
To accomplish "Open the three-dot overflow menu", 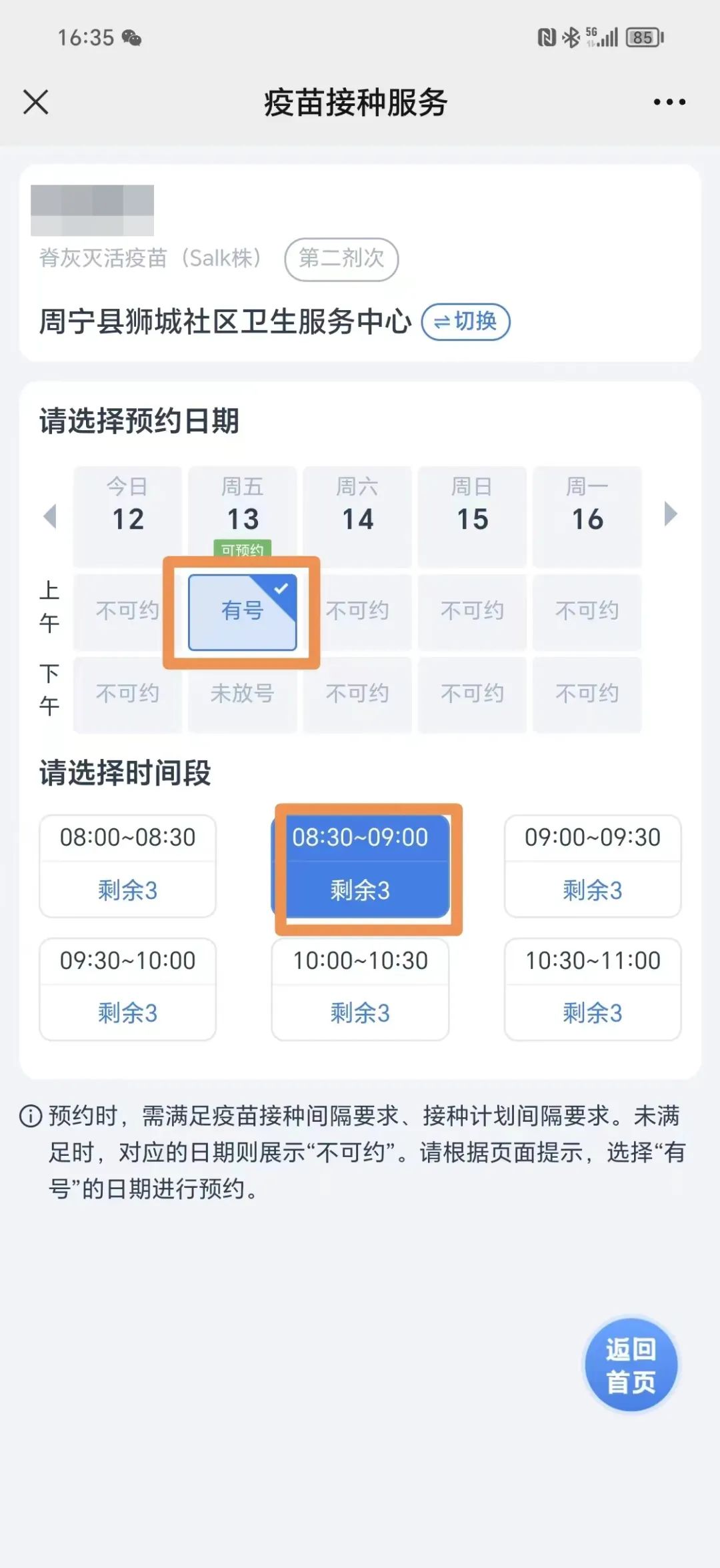I will click(669, 102).
